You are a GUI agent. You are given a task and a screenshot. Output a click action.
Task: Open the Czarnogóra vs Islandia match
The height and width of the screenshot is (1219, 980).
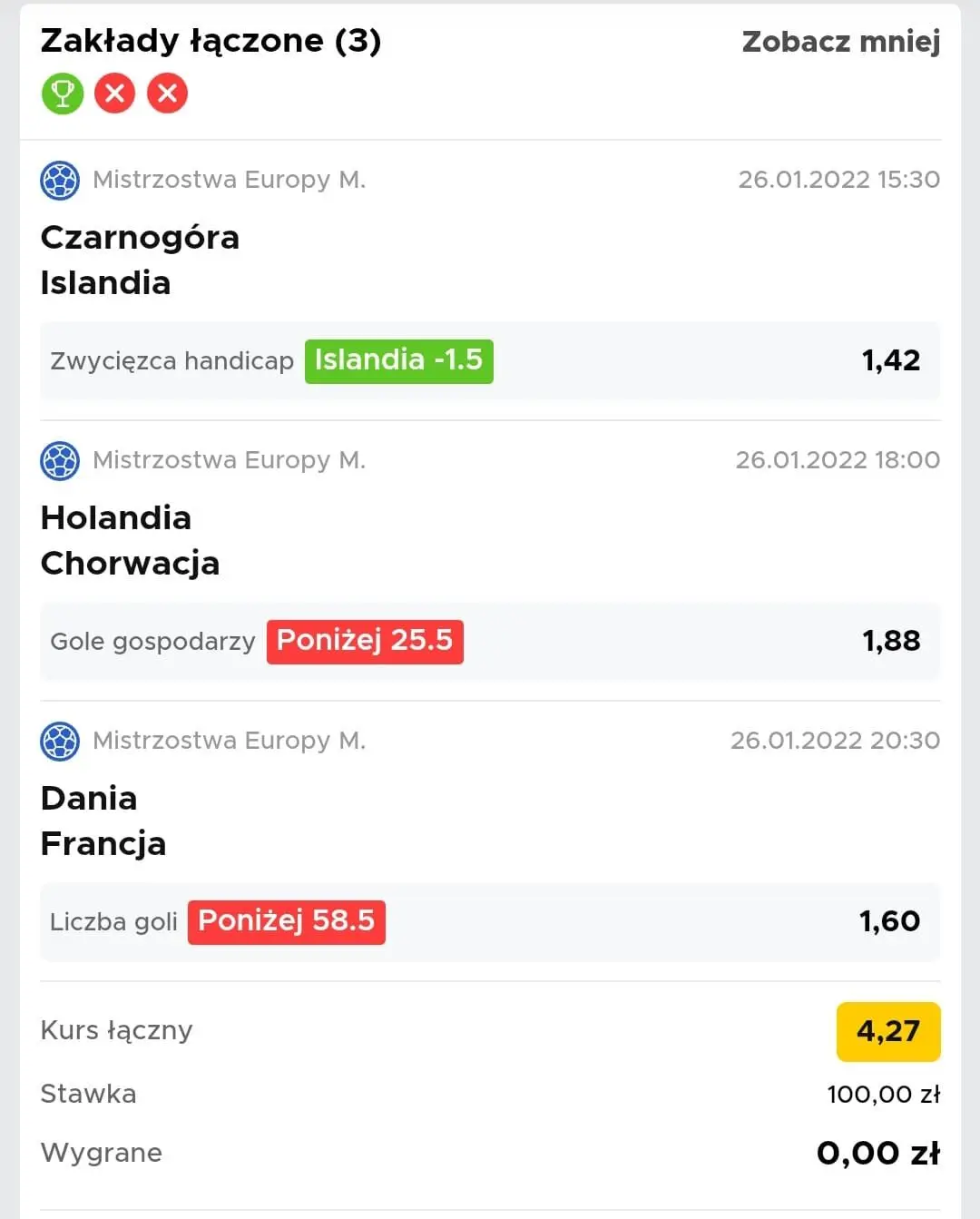tap(140, 260)
